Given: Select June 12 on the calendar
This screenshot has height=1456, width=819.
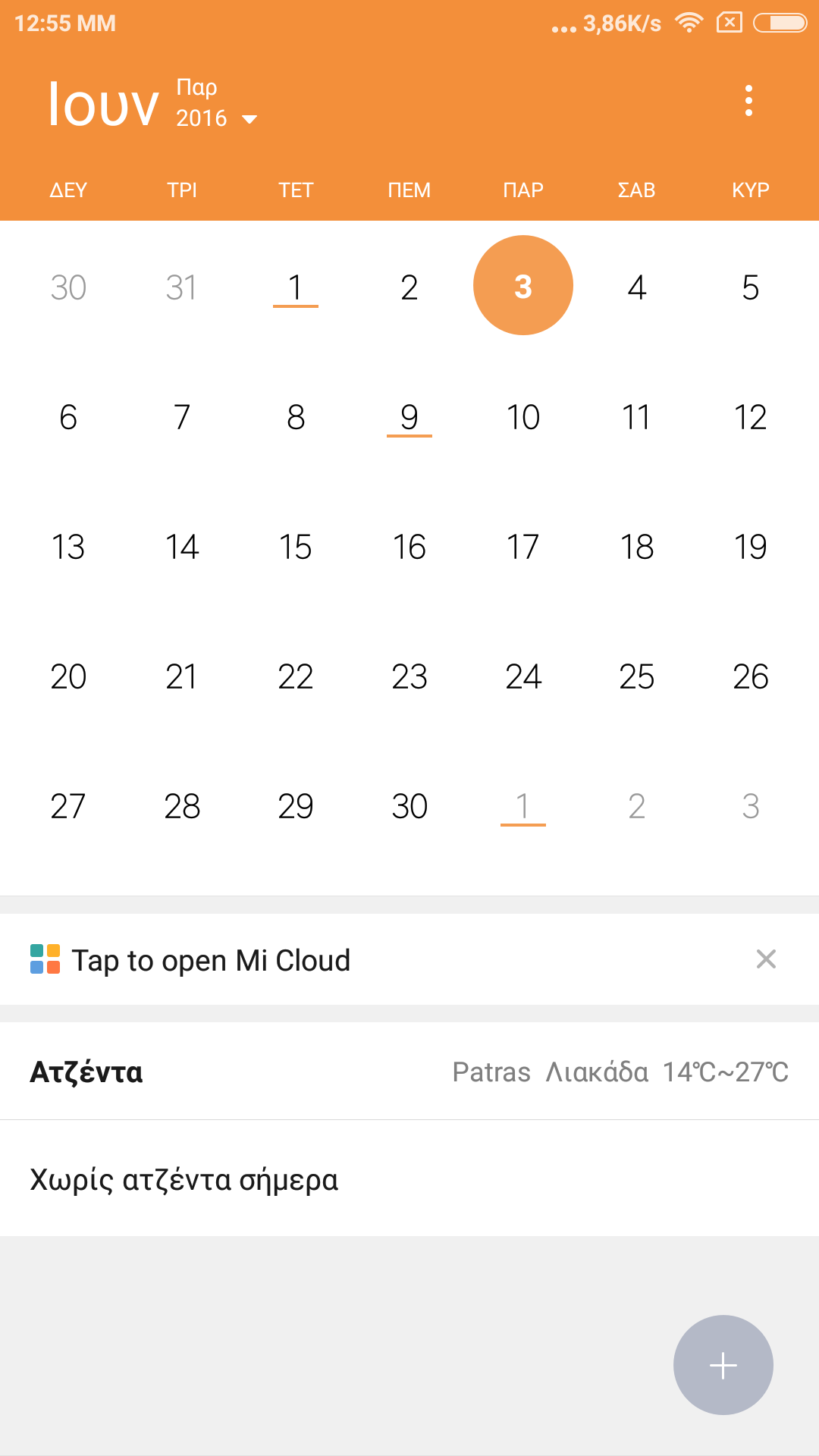Looking at the screenshot, I should pos(751,417).
